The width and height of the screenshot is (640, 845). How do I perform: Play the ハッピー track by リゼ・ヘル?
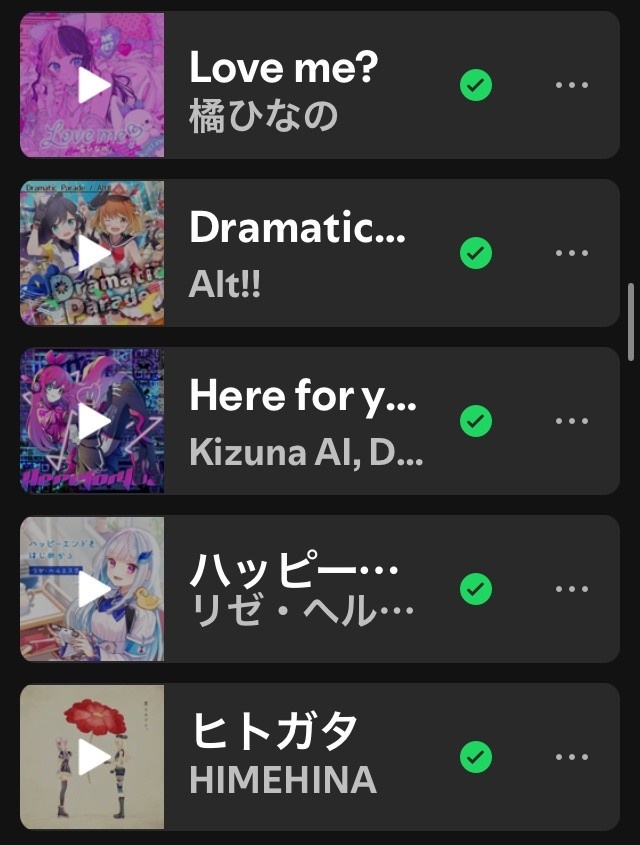(x=93, y=589)
